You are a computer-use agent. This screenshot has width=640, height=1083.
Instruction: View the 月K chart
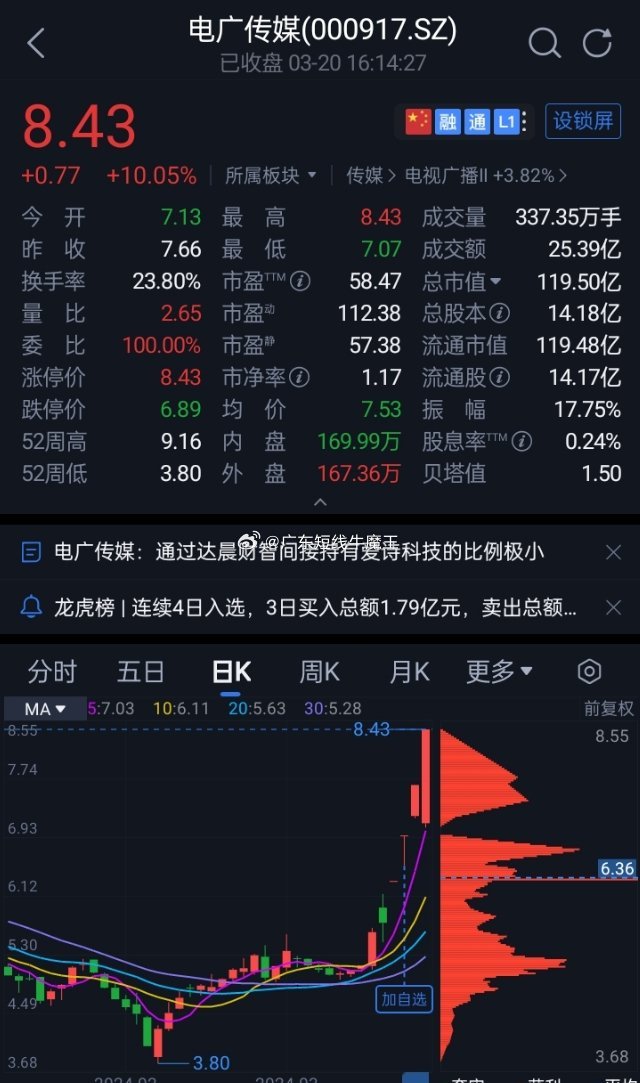point(409,672)
